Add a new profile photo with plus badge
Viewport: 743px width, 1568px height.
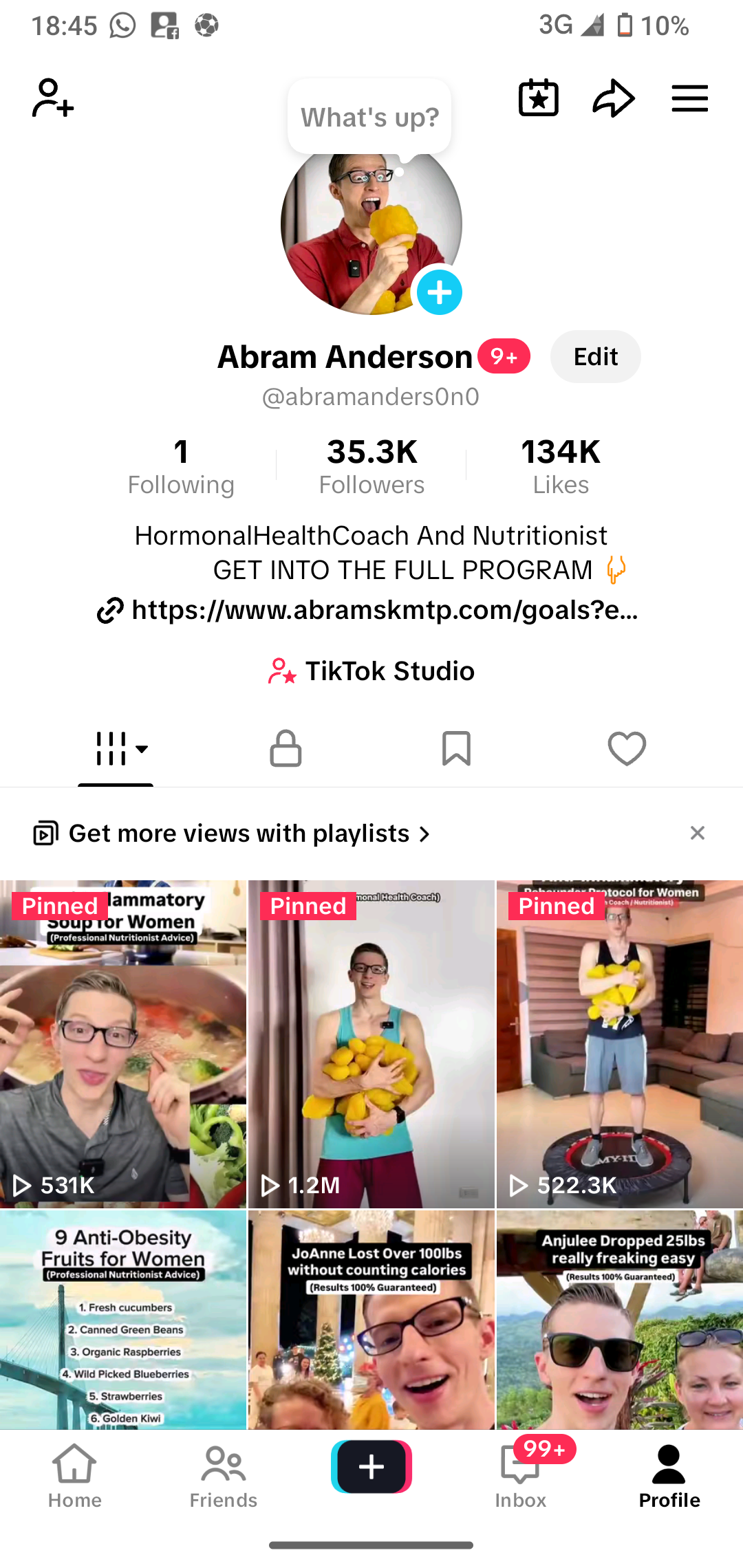click(x=440, y=292)
